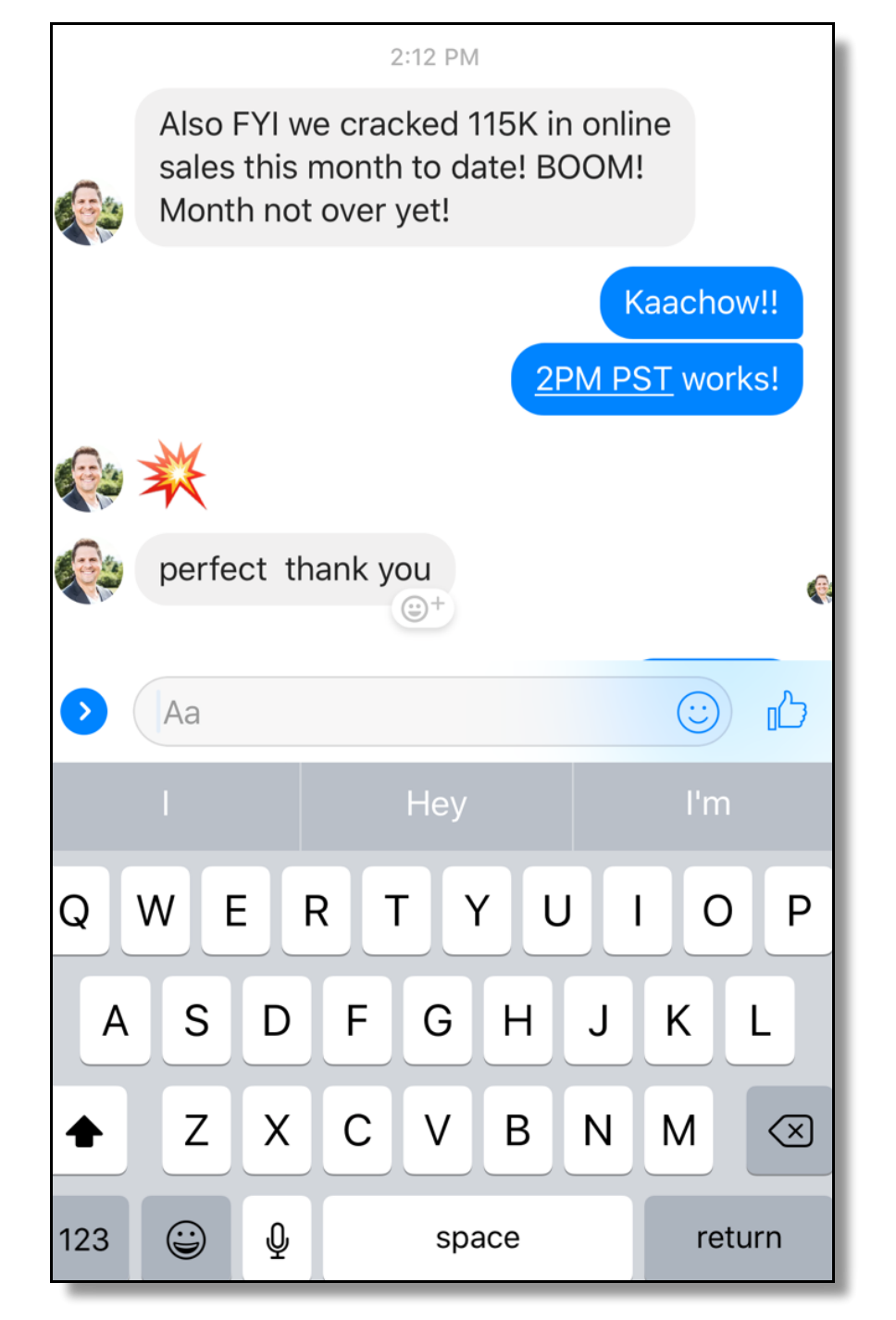Open the 2PM PST time link

coord(604,379)
